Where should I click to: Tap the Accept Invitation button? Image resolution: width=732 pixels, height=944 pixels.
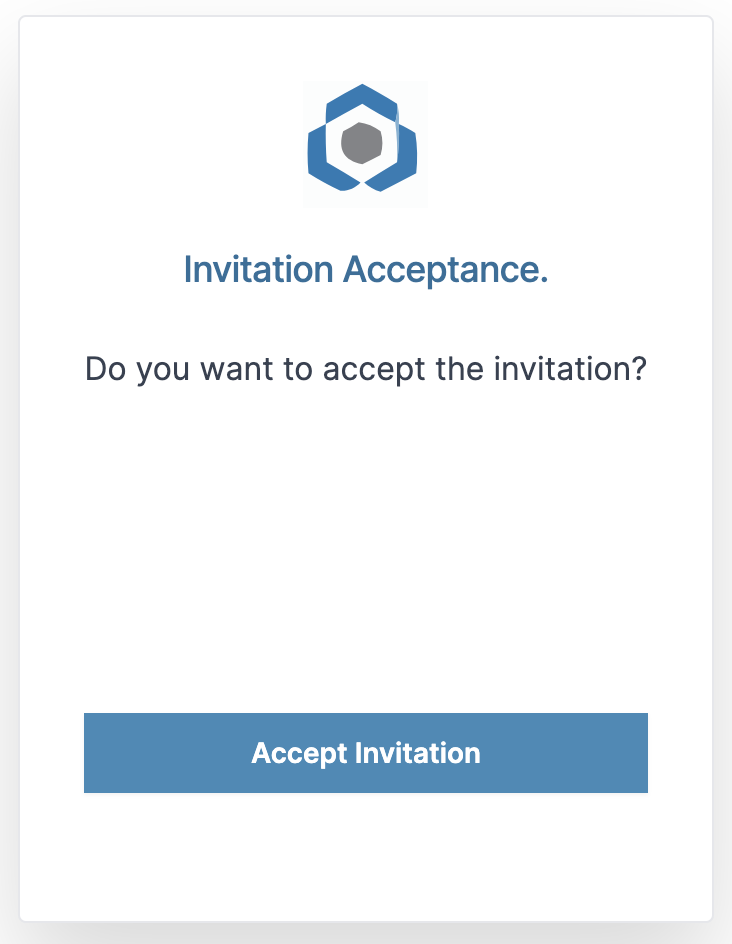pyautogui.click(x=366, y=753)
